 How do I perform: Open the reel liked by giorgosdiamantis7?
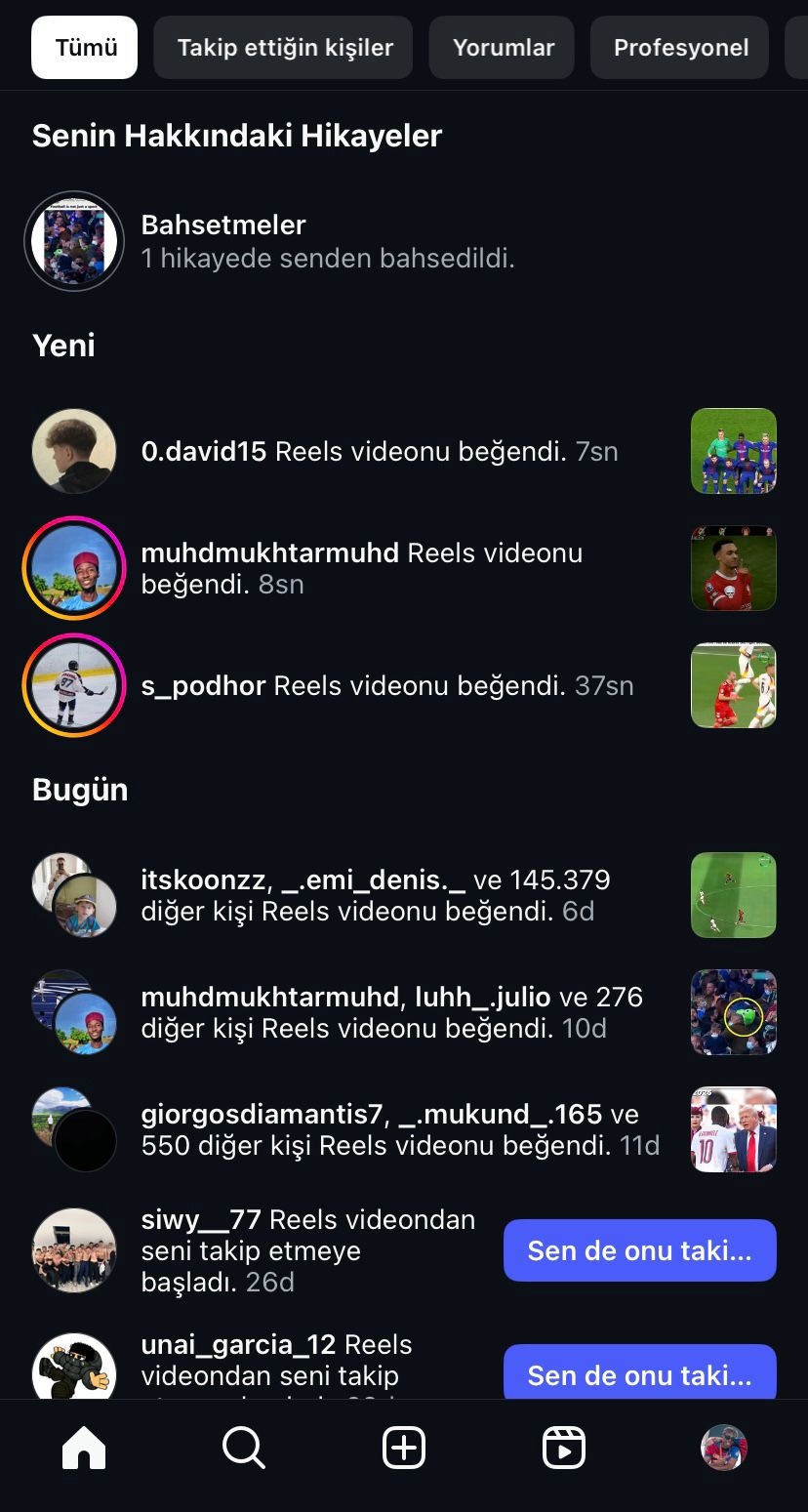(733, 1129)
